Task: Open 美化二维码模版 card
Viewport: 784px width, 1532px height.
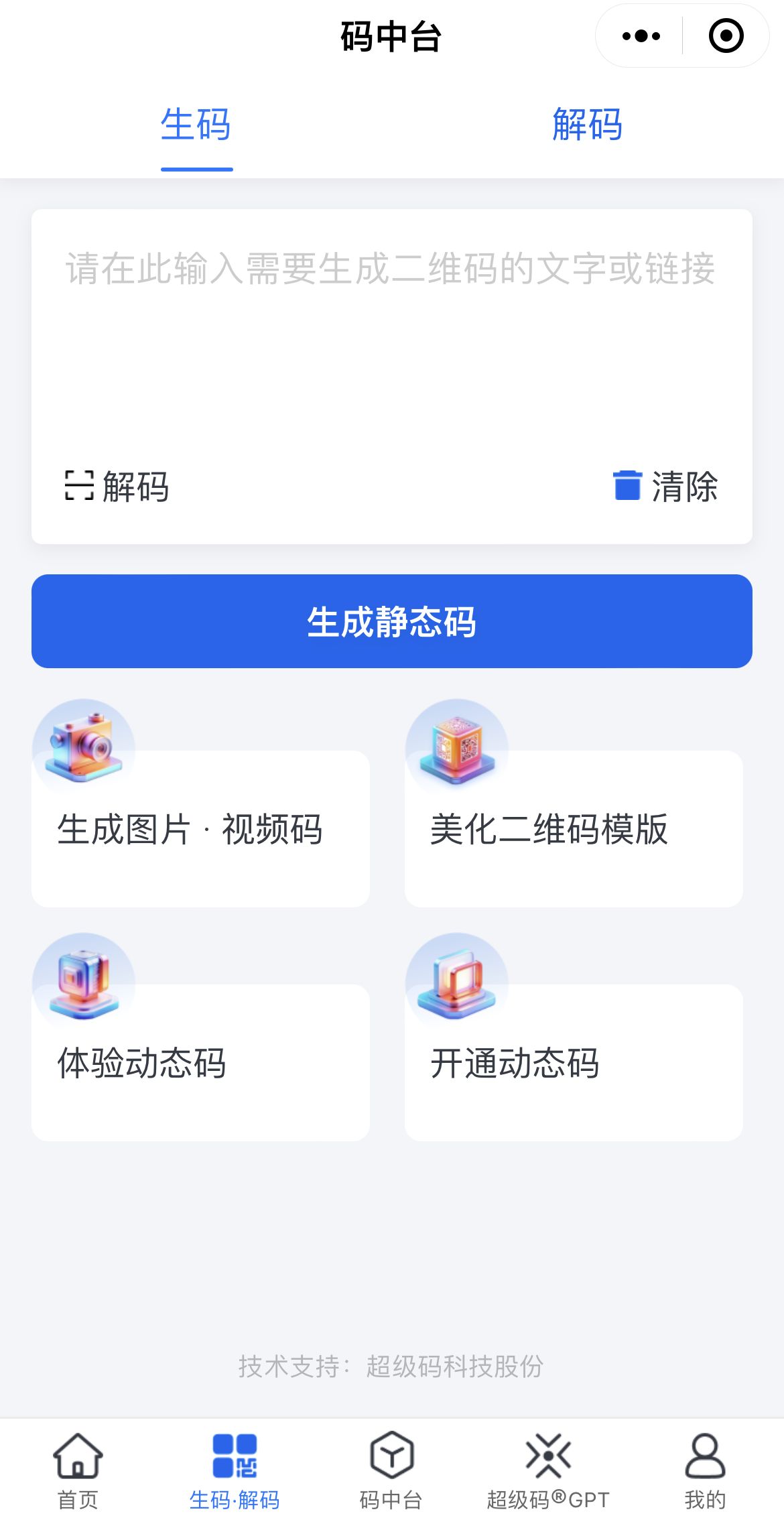Action: tap(574, 828)
